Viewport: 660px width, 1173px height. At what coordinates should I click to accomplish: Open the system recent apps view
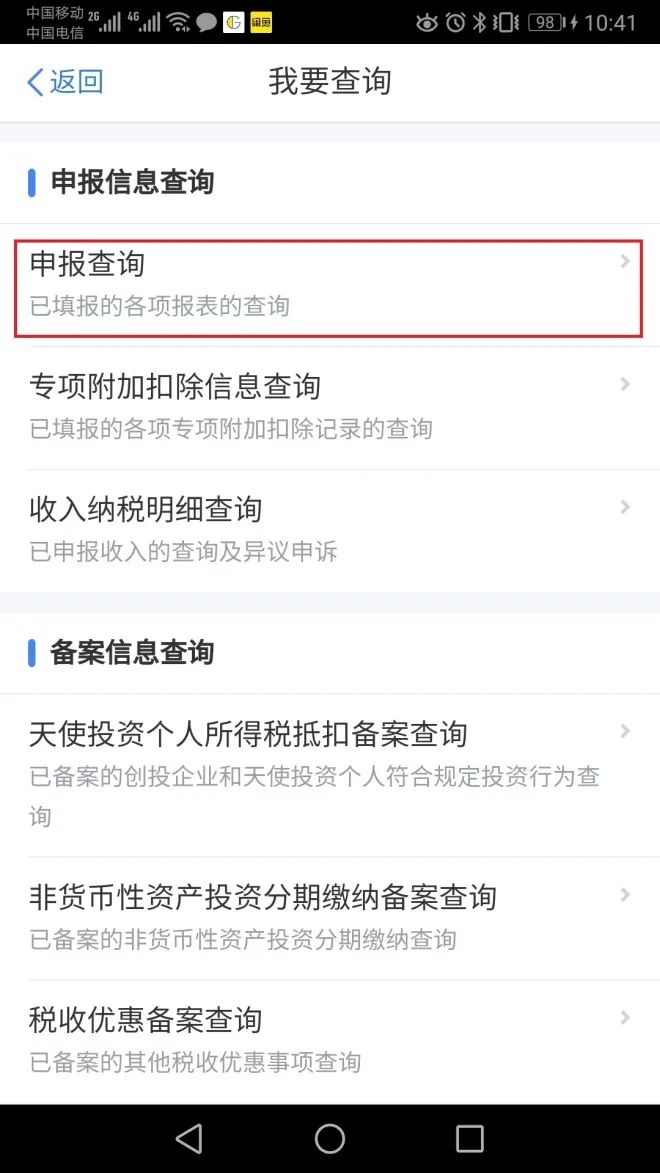point(469,1139)
